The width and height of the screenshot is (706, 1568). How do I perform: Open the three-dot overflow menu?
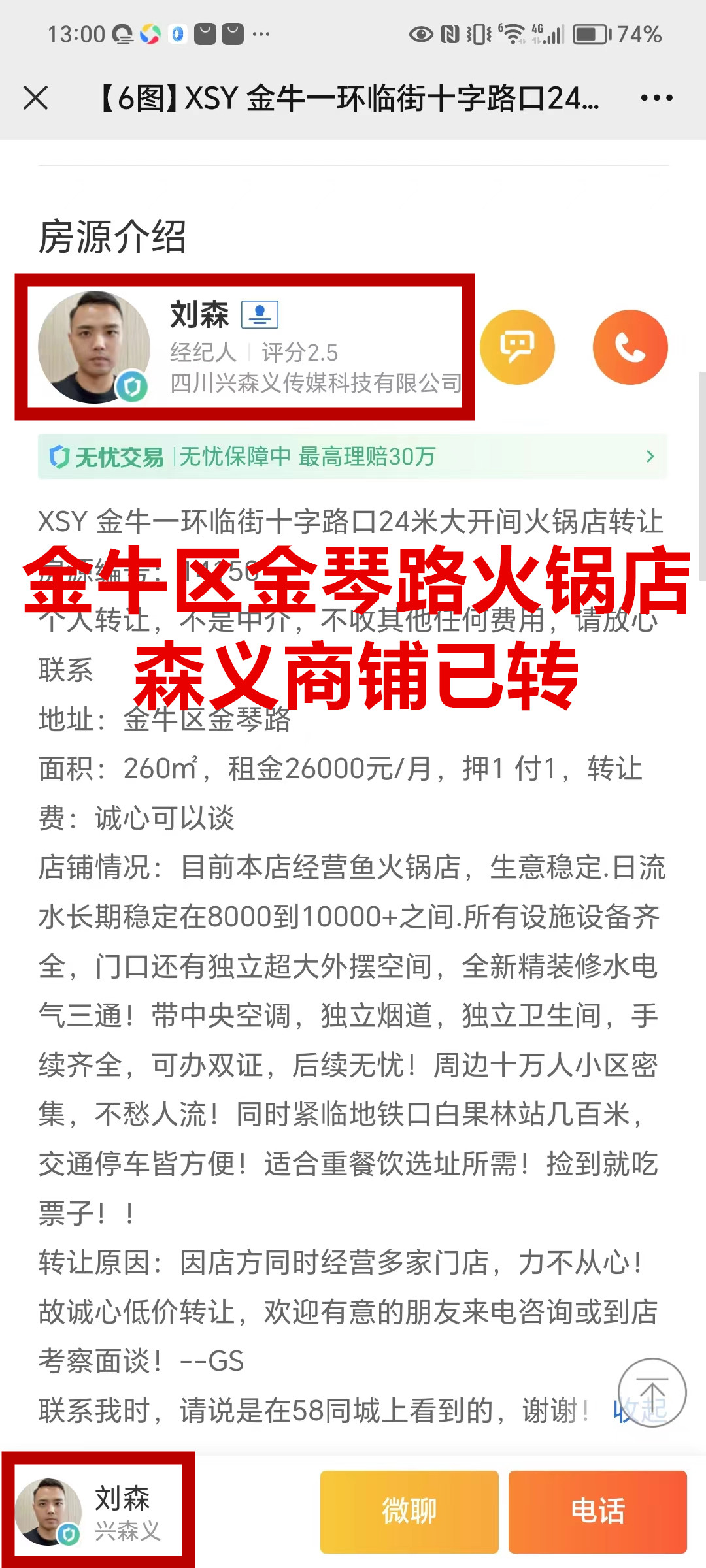656,99
